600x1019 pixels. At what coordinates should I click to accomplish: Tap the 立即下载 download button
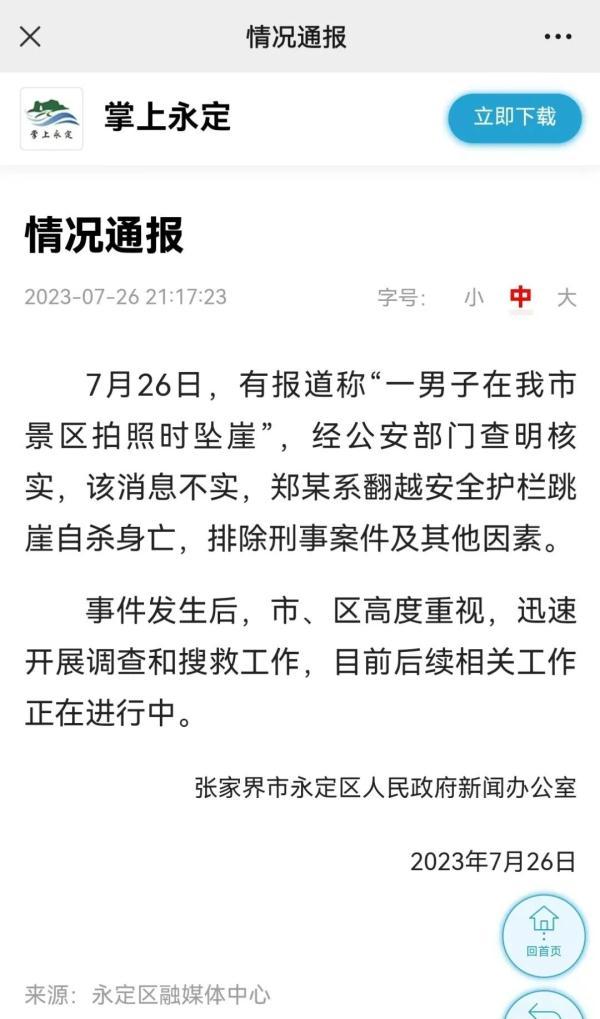pos(514,117)
